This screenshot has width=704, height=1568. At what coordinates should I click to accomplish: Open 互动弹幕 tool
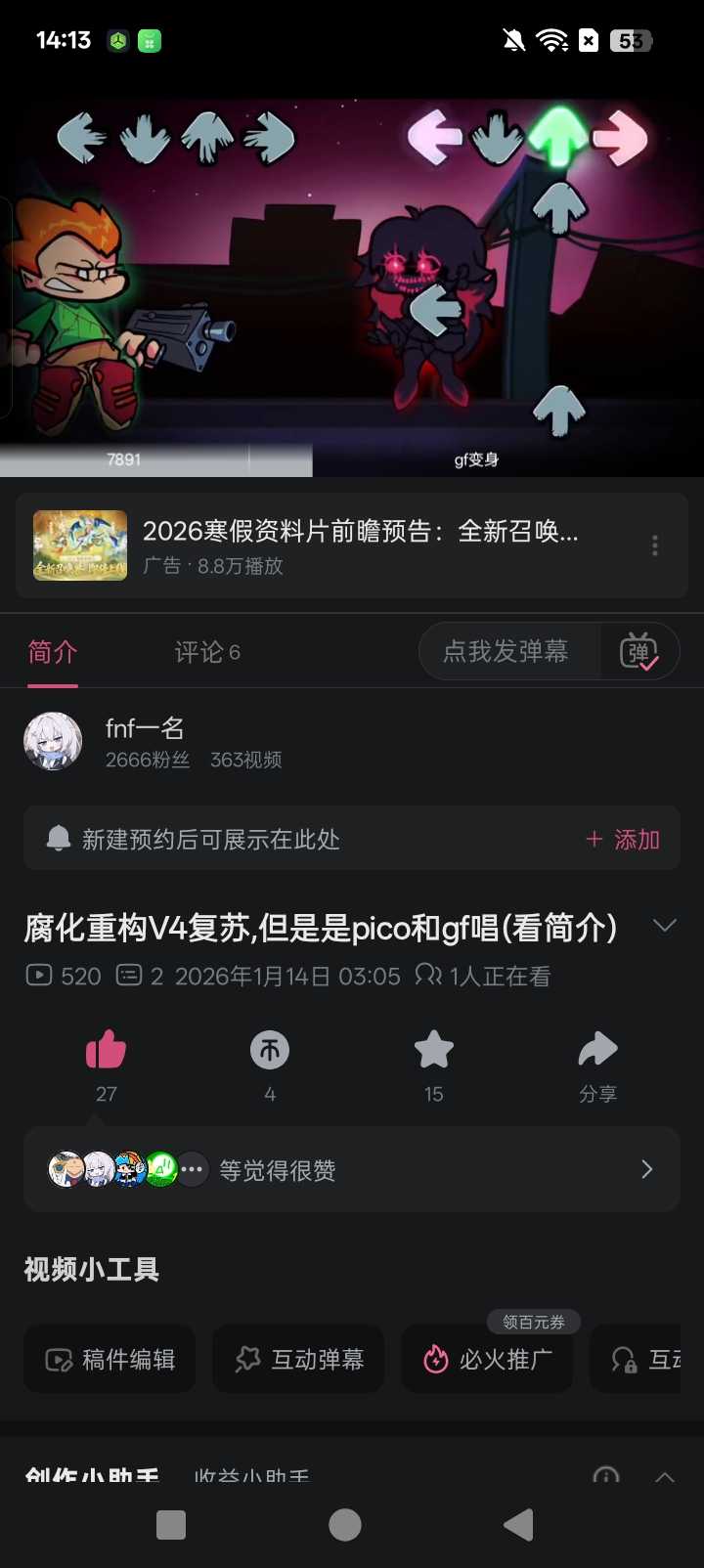(298, 1359)
